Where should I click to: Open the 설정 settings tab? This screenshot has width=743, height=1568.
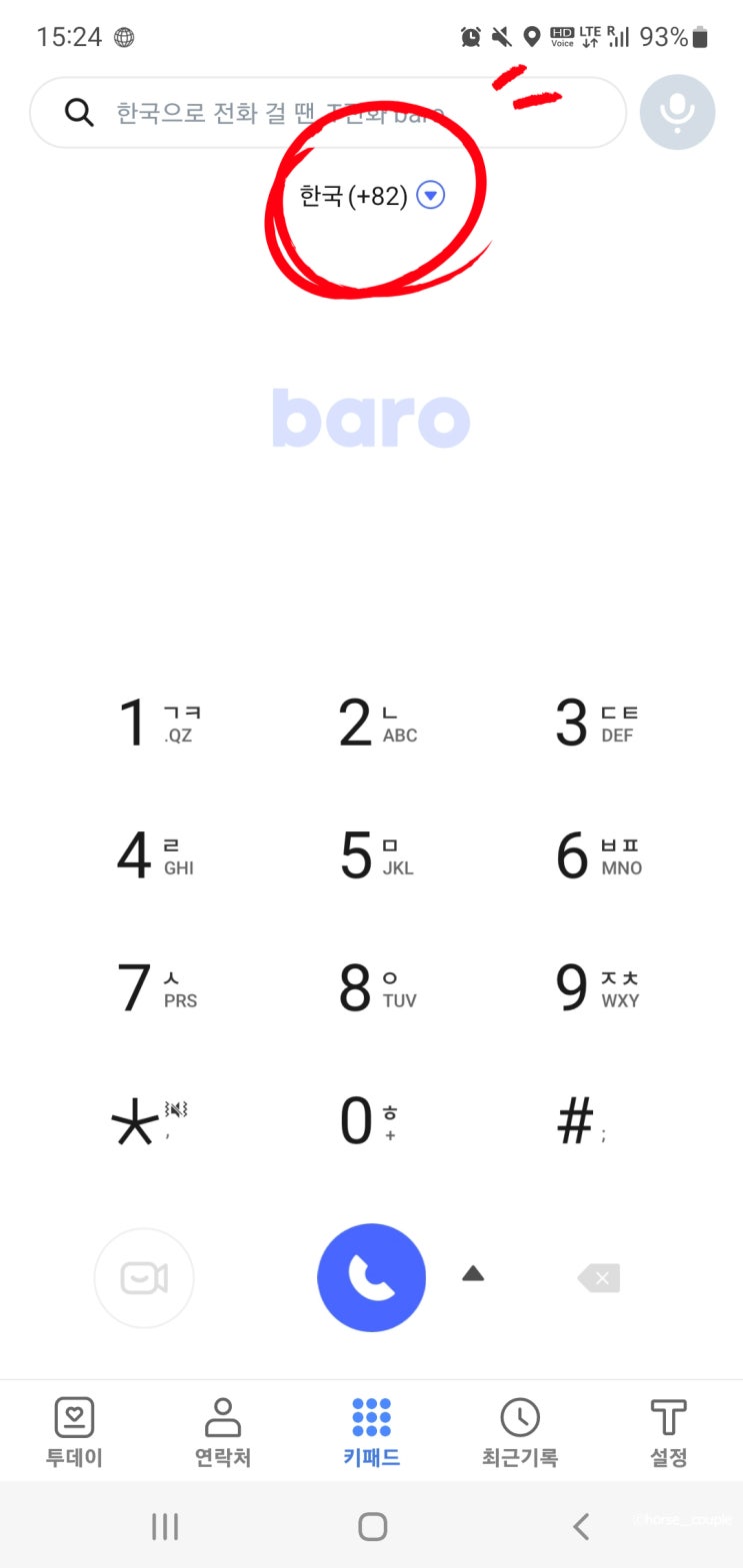(668, 1431)
